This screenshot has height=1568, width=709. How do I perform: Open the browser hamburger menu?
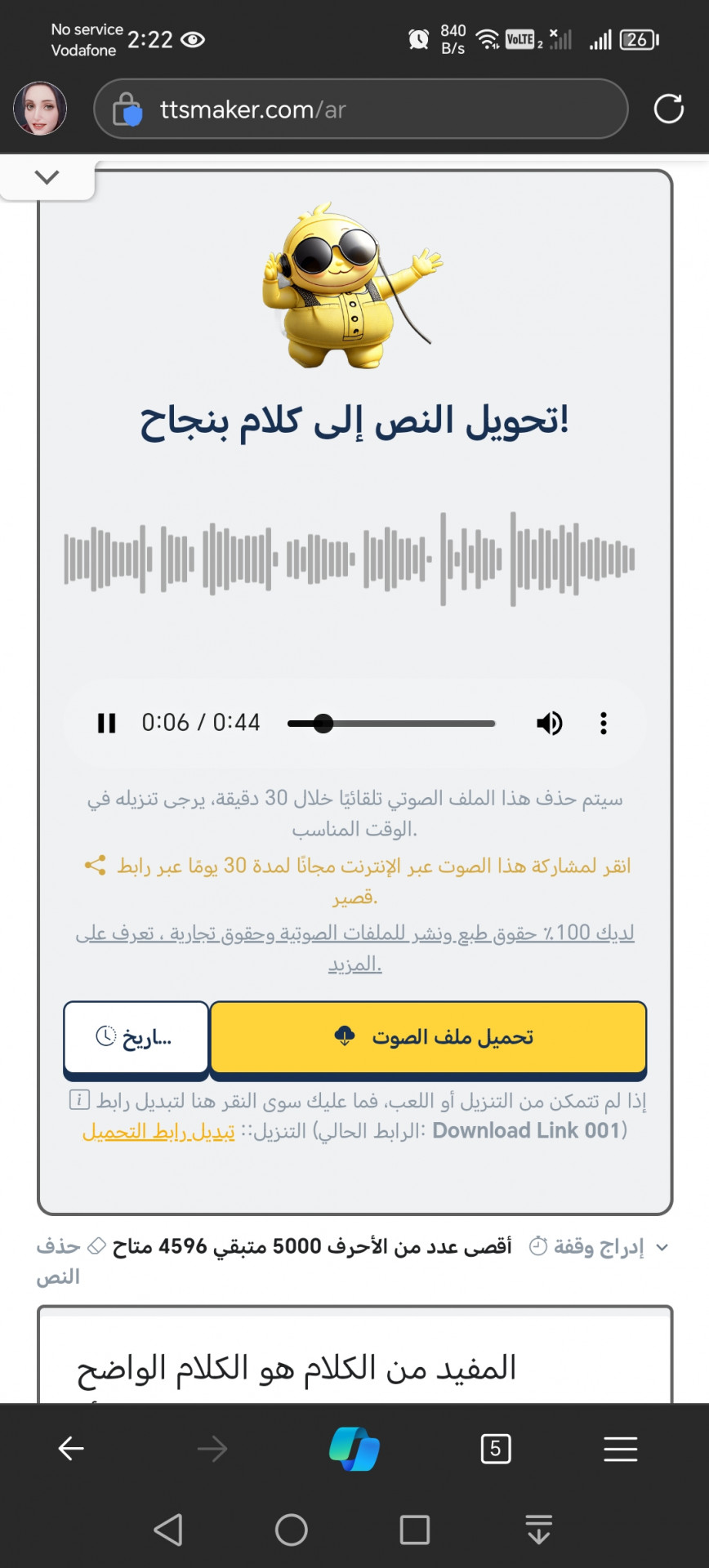(620, 1449)
